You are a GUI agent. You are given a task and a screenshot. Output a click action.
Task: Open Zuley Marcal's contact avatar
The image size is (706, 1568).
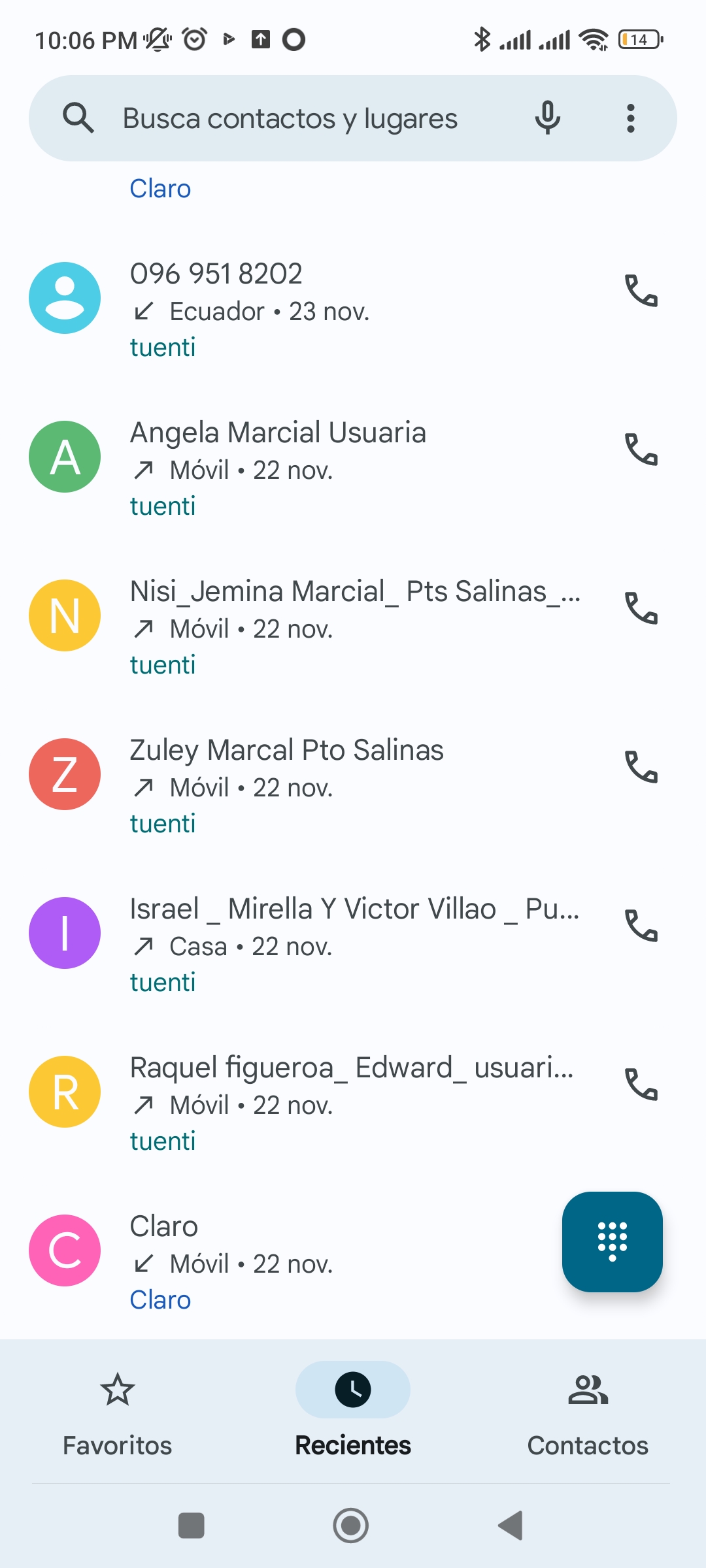coord(65,774)
